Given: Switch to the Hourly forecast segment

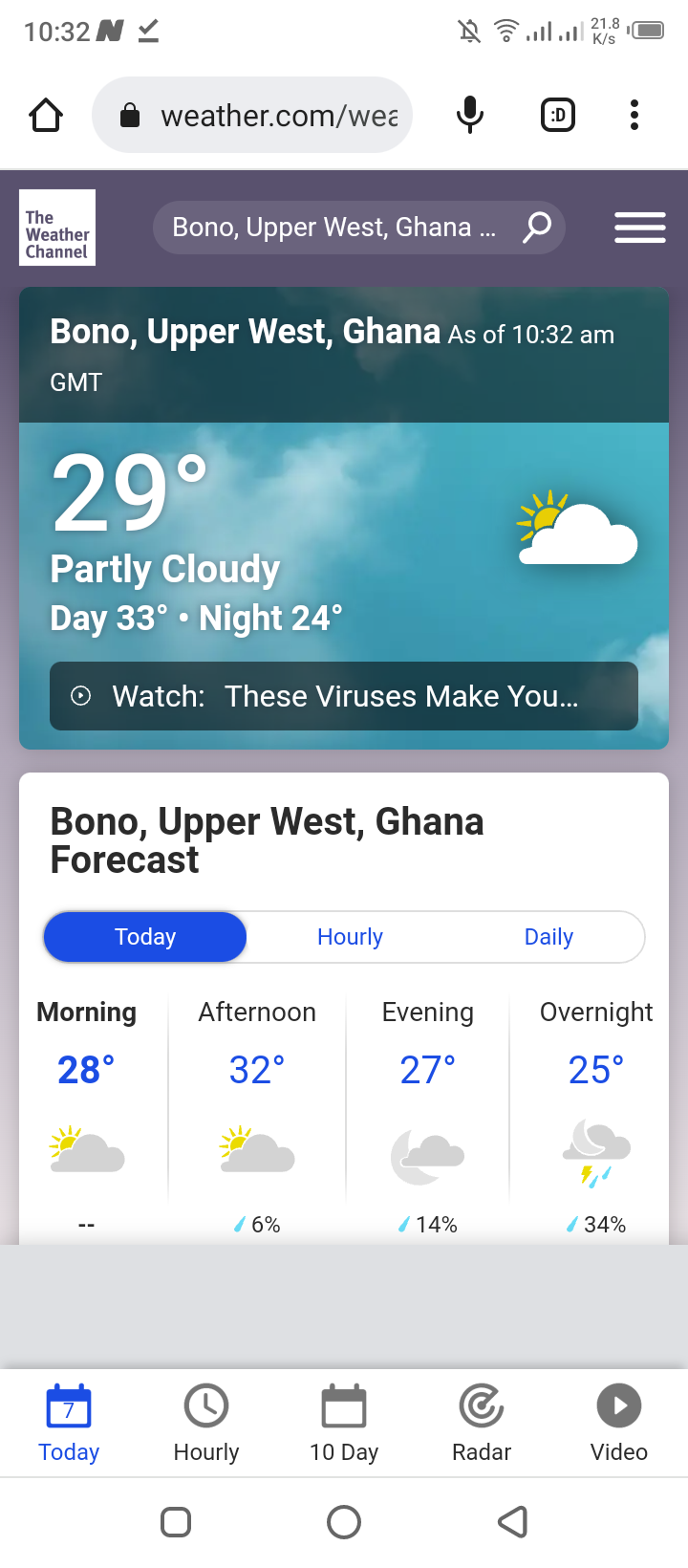Looking at the screenshot, I should click(350, 937).
